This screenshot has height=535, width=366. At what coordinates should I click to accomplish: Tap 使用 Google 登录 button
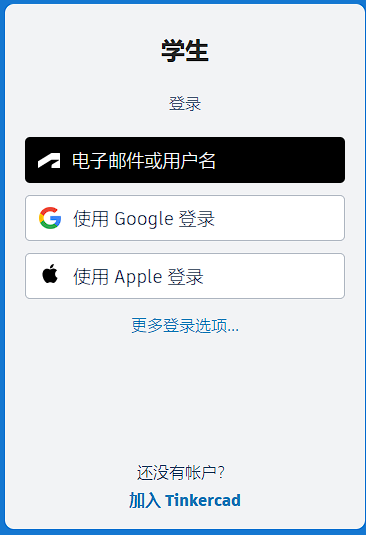tap(185, 218)
